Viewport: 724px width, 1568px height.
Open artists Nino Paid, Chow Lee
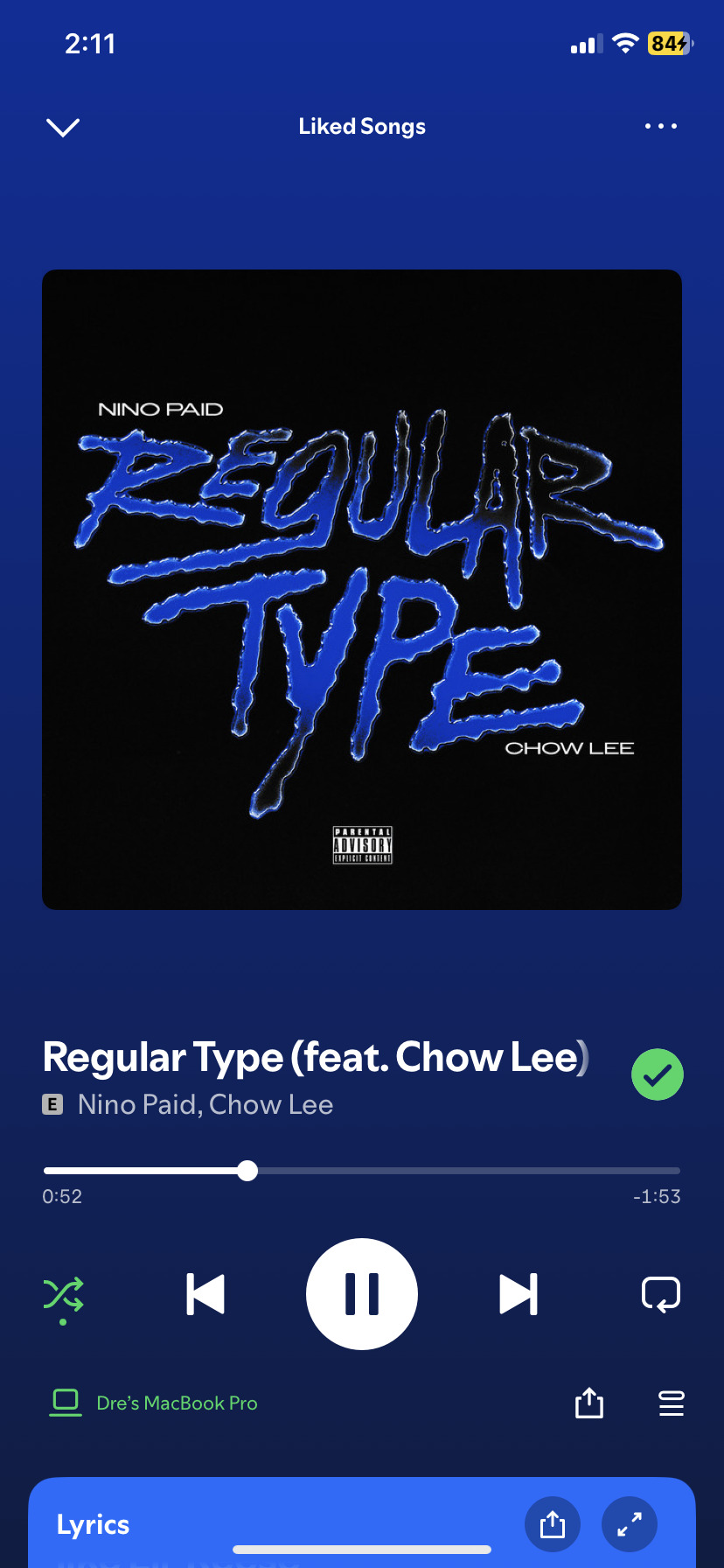point(205,1105)
